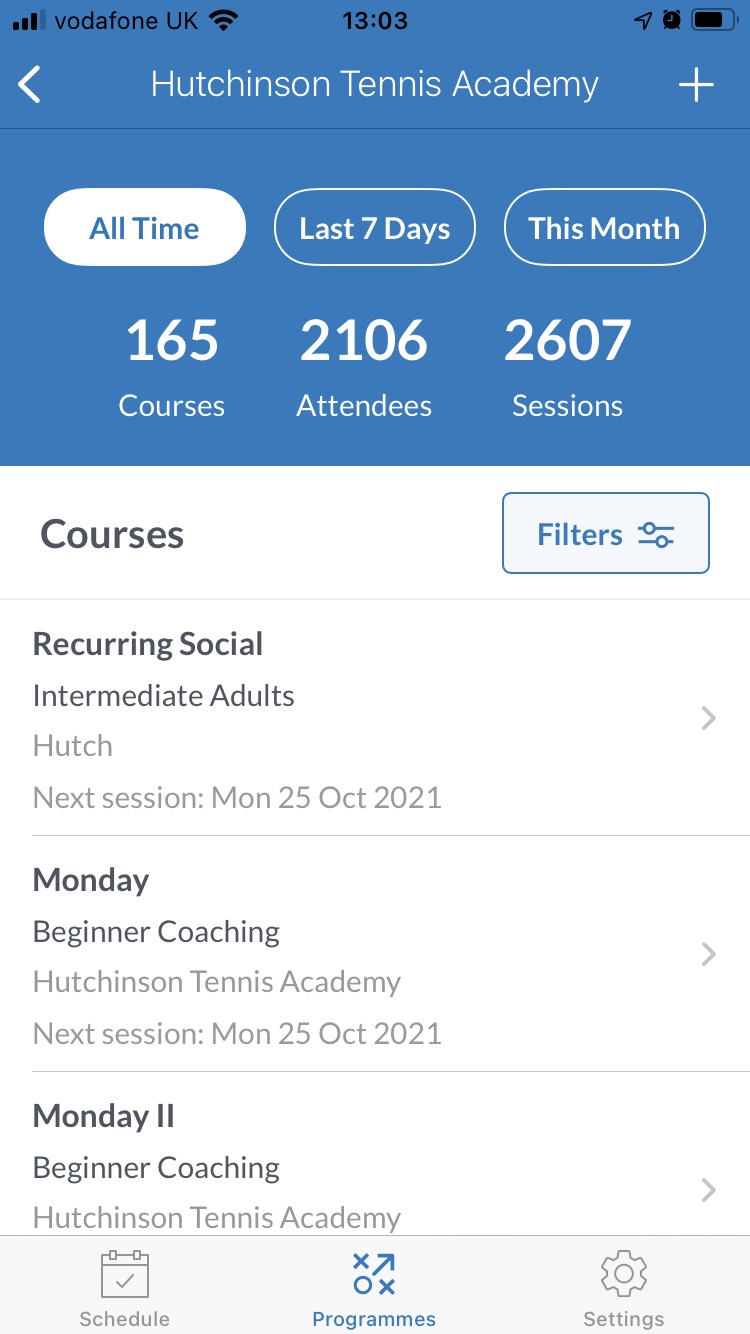Show stats for This Month
750x1334 pixels.
pyautogui.click(x=604, y=228)
